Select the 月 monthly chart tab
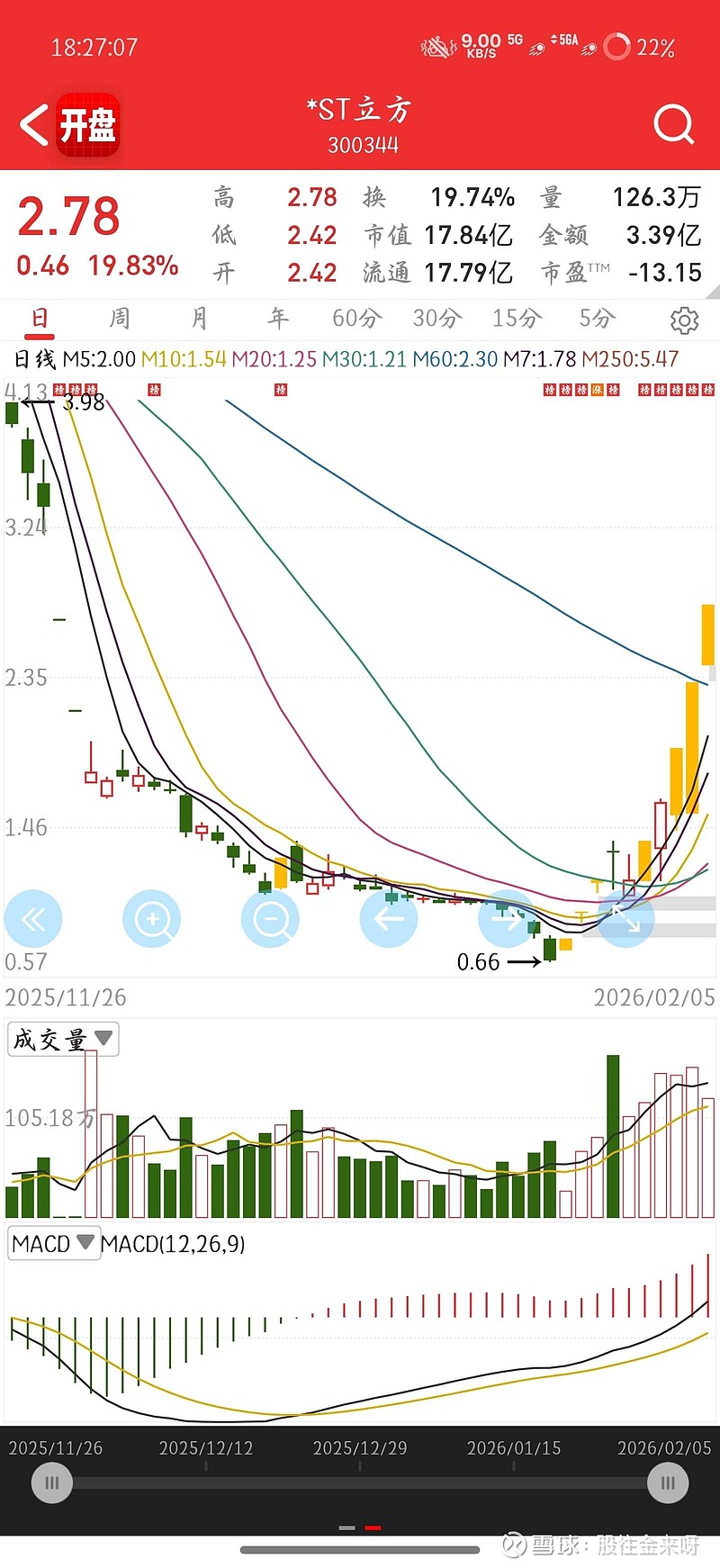The width and height of the screenshot is (720, 1568). tap(199, 318)
